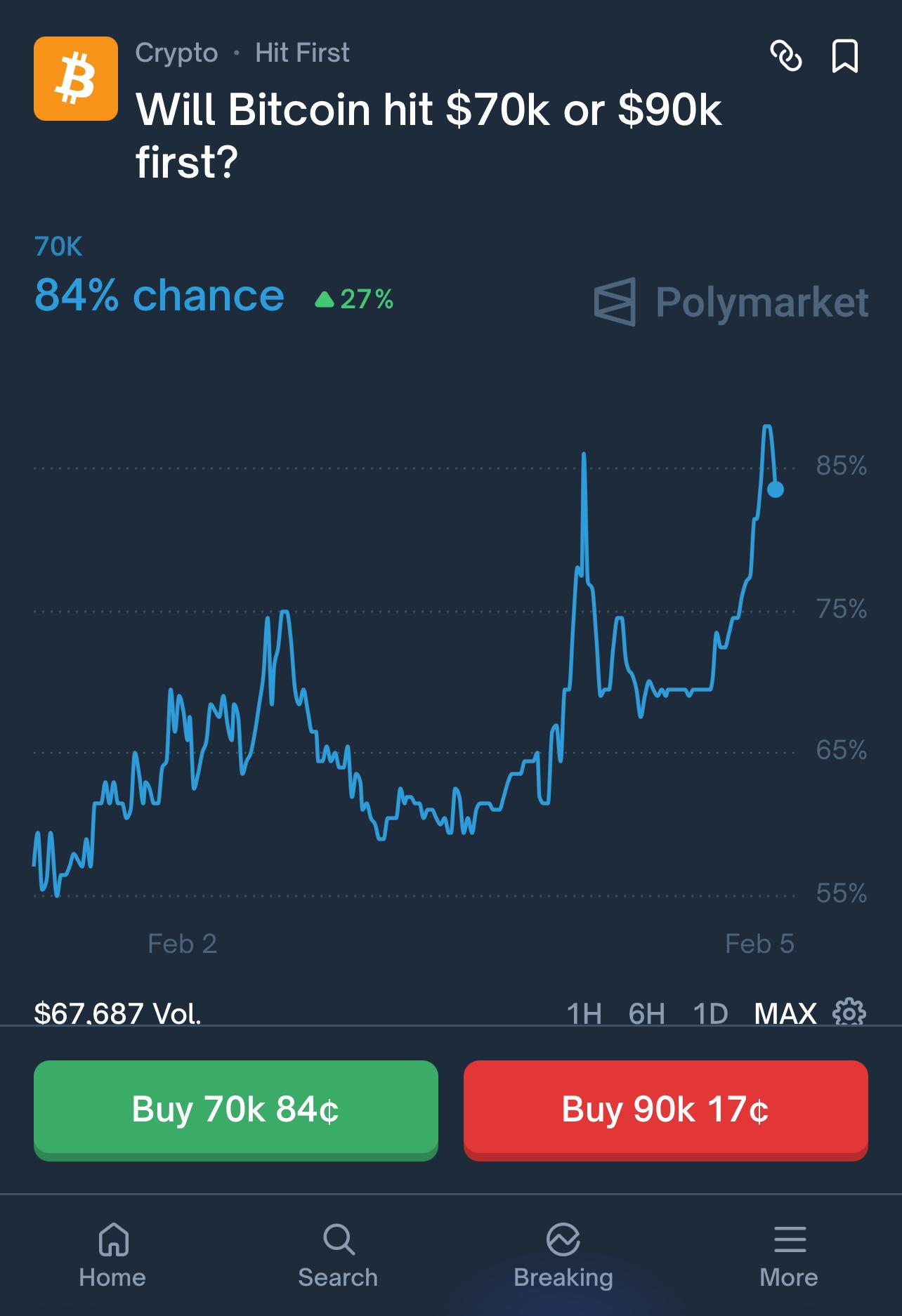Go to the Home tab
The height and width of the screenshot is (1316, 902).
(112, 1255)
